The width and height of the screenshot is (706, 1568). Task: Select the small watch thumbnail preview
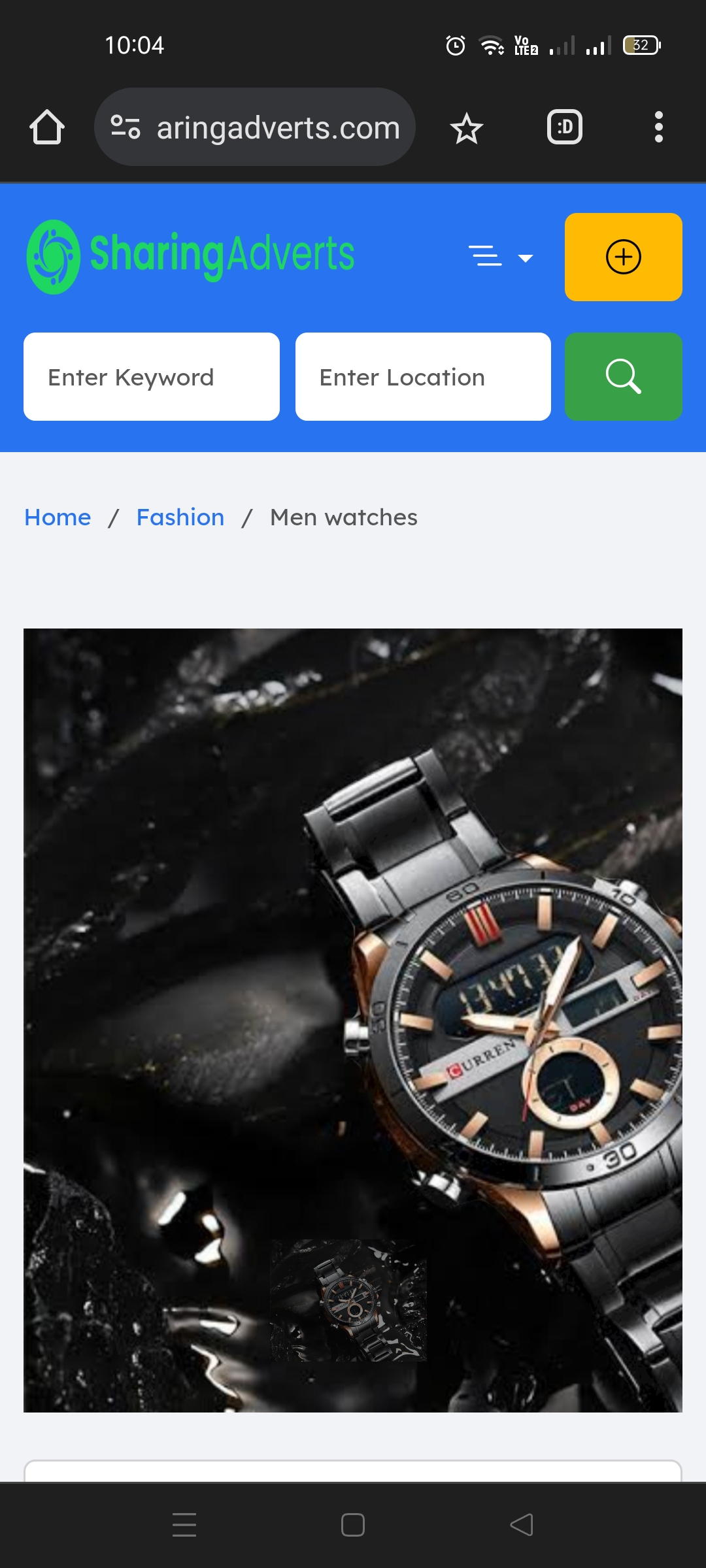[x=348, y=1300]
